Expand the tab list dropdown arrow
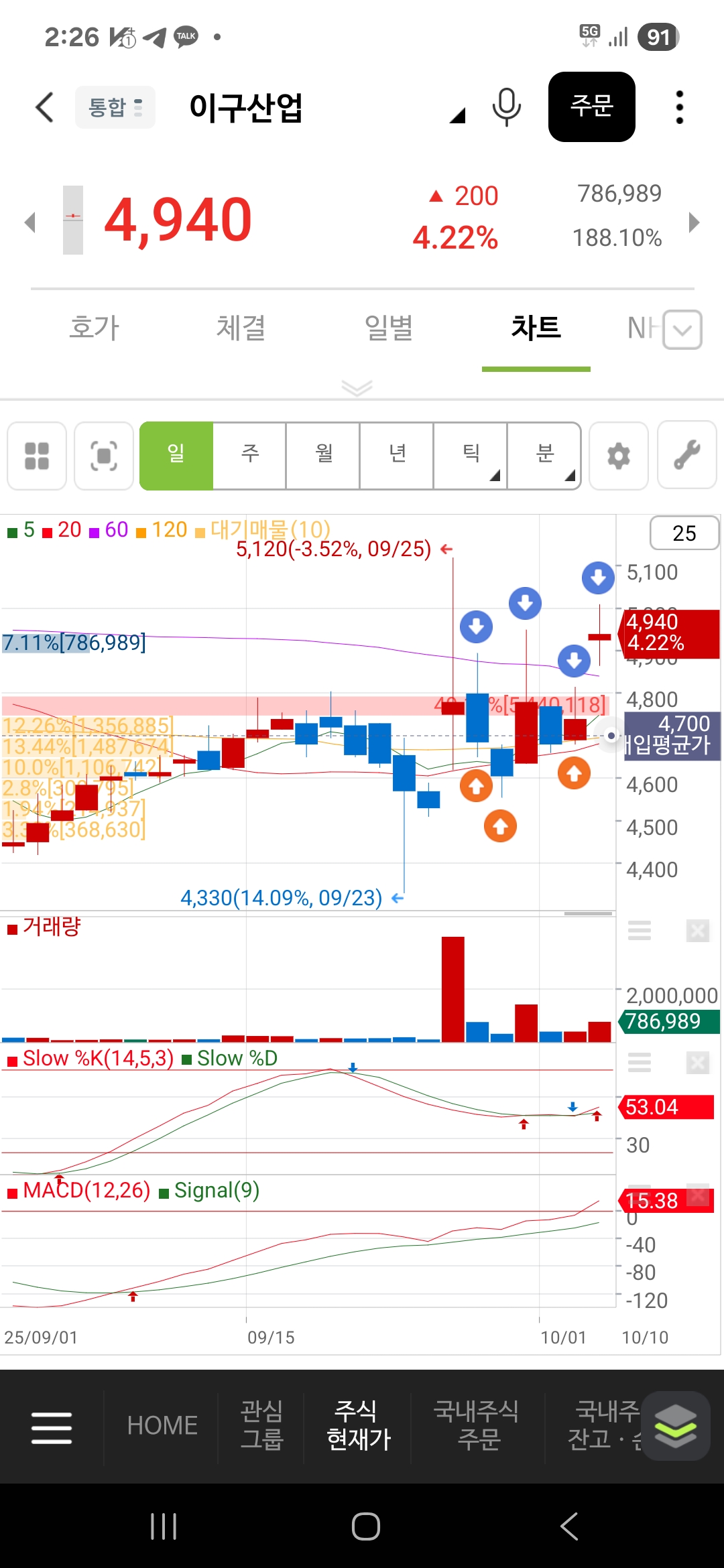Image resolution: width=724 pixels, height=1568 pixels. pyautogui.click(x=682, y=330)
